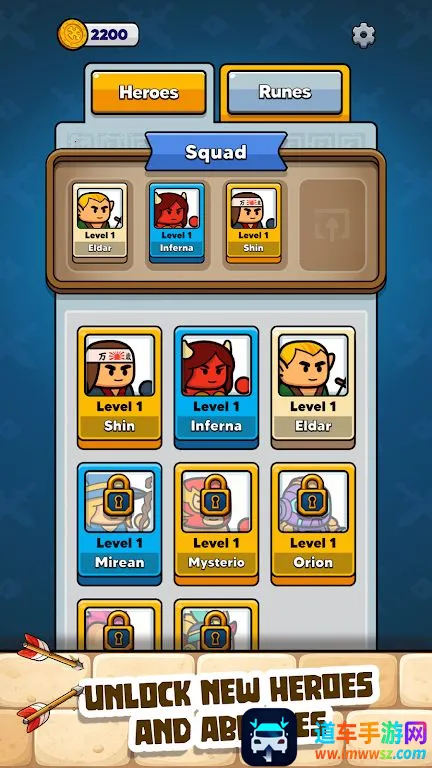Select the Heroes tab
Screen dimensions: 432x768
[x=149, y=92]
